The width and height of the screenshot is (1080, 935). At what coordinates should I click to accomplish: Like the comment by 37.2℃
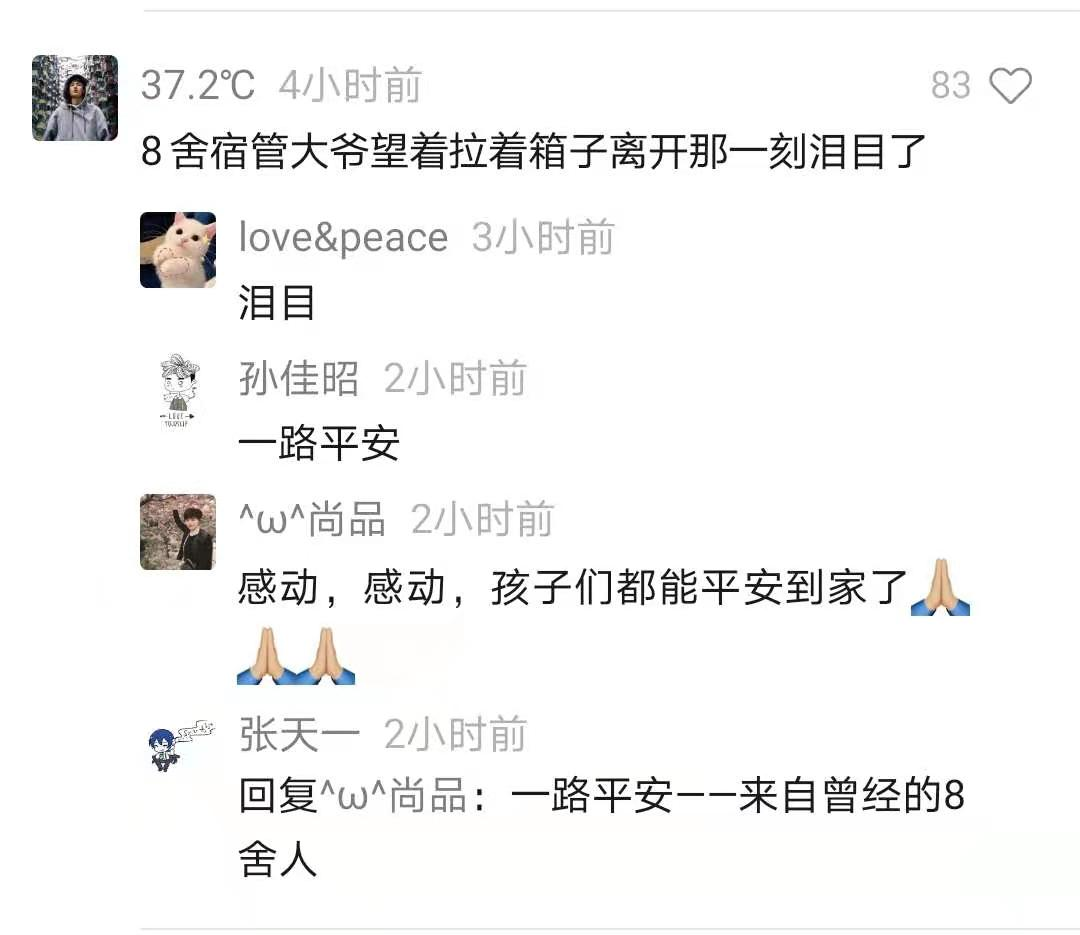pyautogui.click(x=1010, y=86)
